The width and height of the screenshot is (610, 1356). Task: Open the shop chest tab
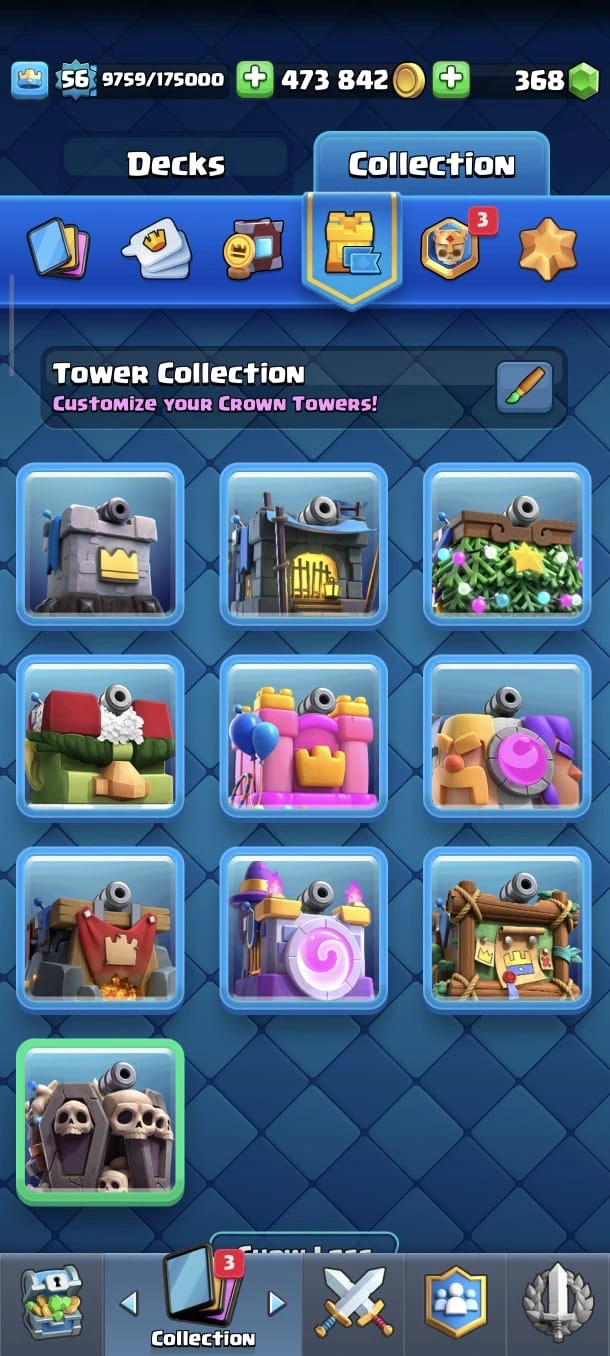[52, 1301]
